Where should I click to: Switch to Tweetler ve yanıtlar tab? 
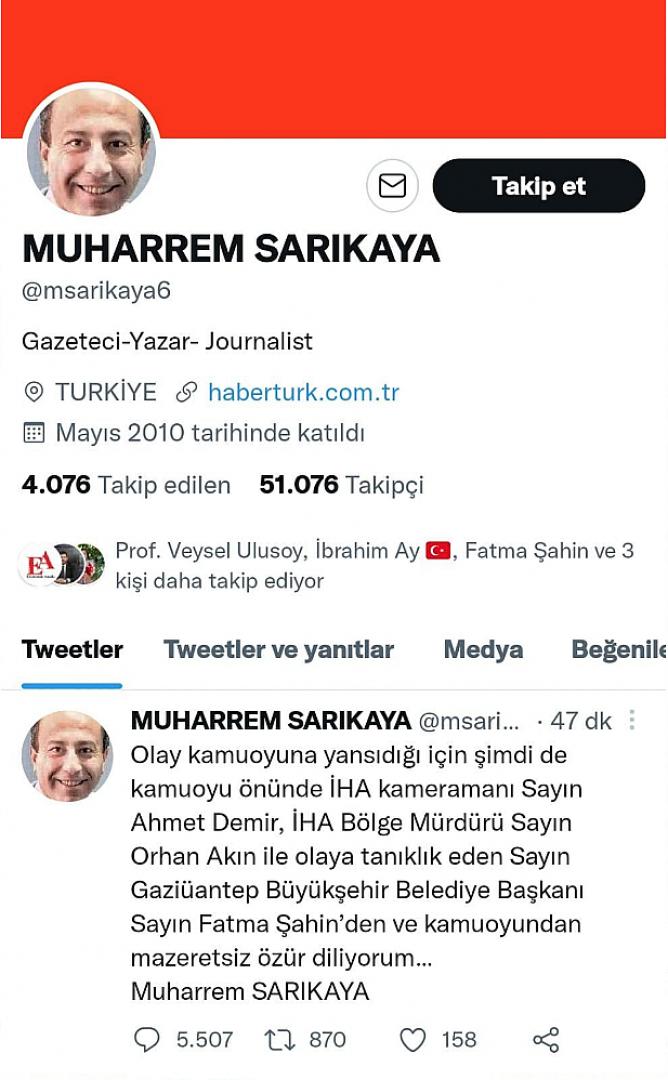279,650
